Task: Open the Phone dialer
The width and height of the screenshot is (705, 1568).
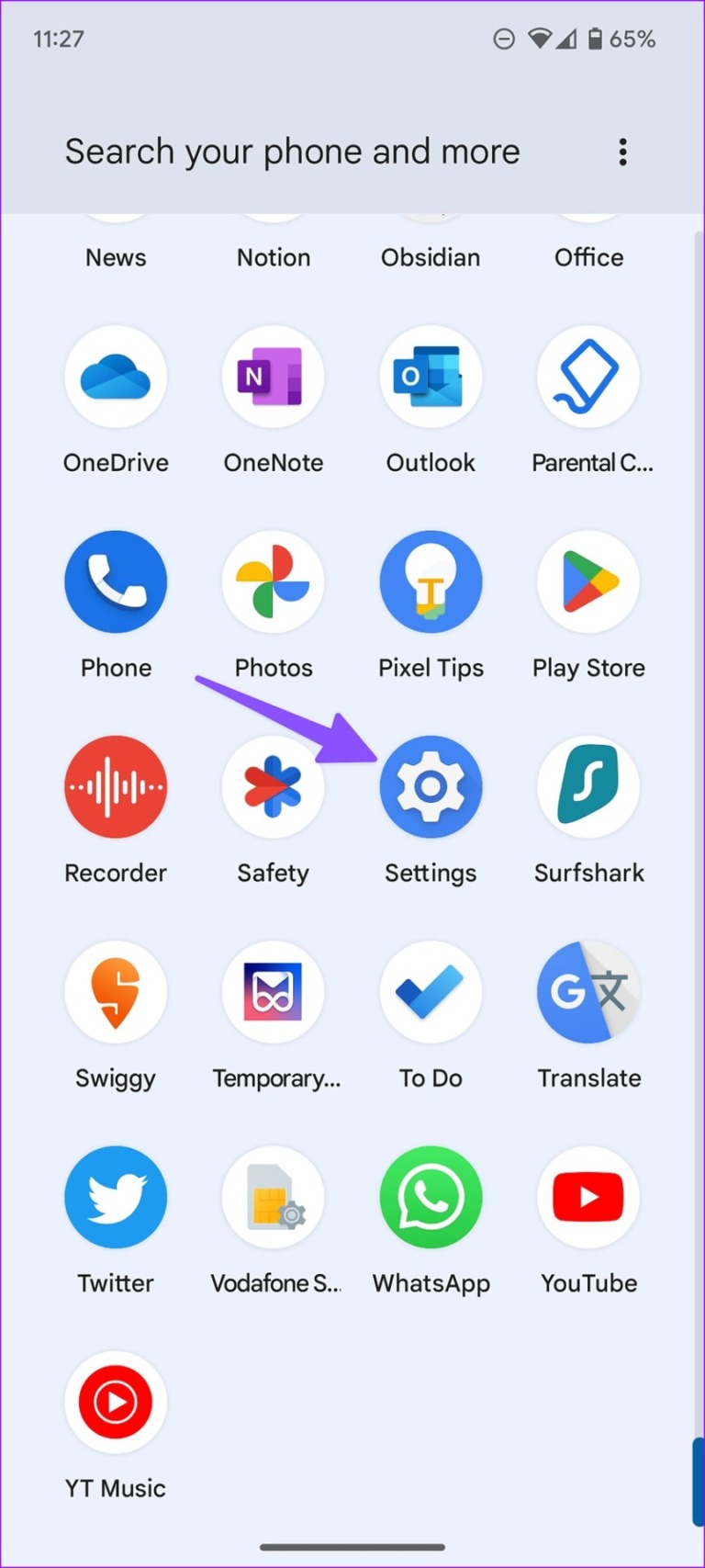Action: tap(116, 581)
